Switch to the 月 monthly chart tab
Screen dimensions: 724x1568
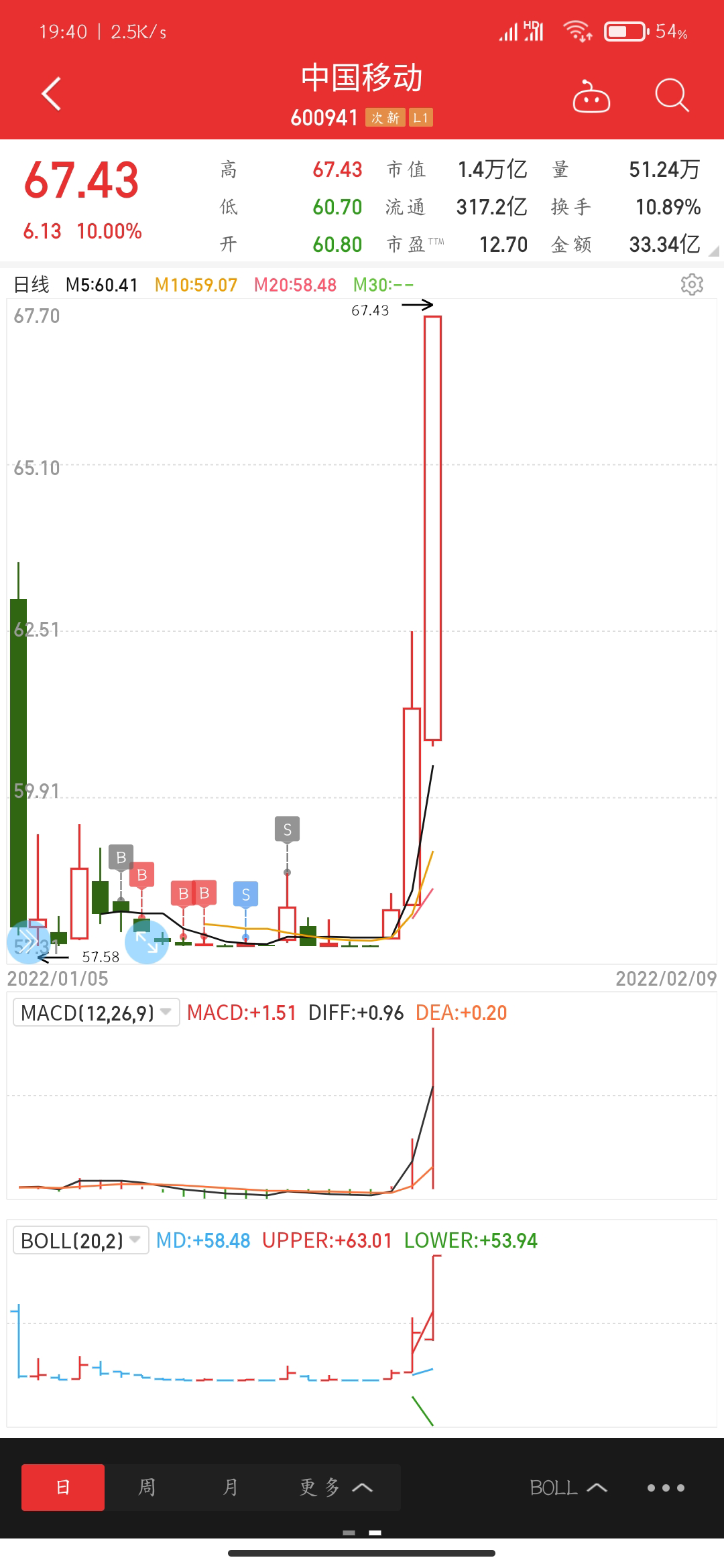tap(230, 1487)
